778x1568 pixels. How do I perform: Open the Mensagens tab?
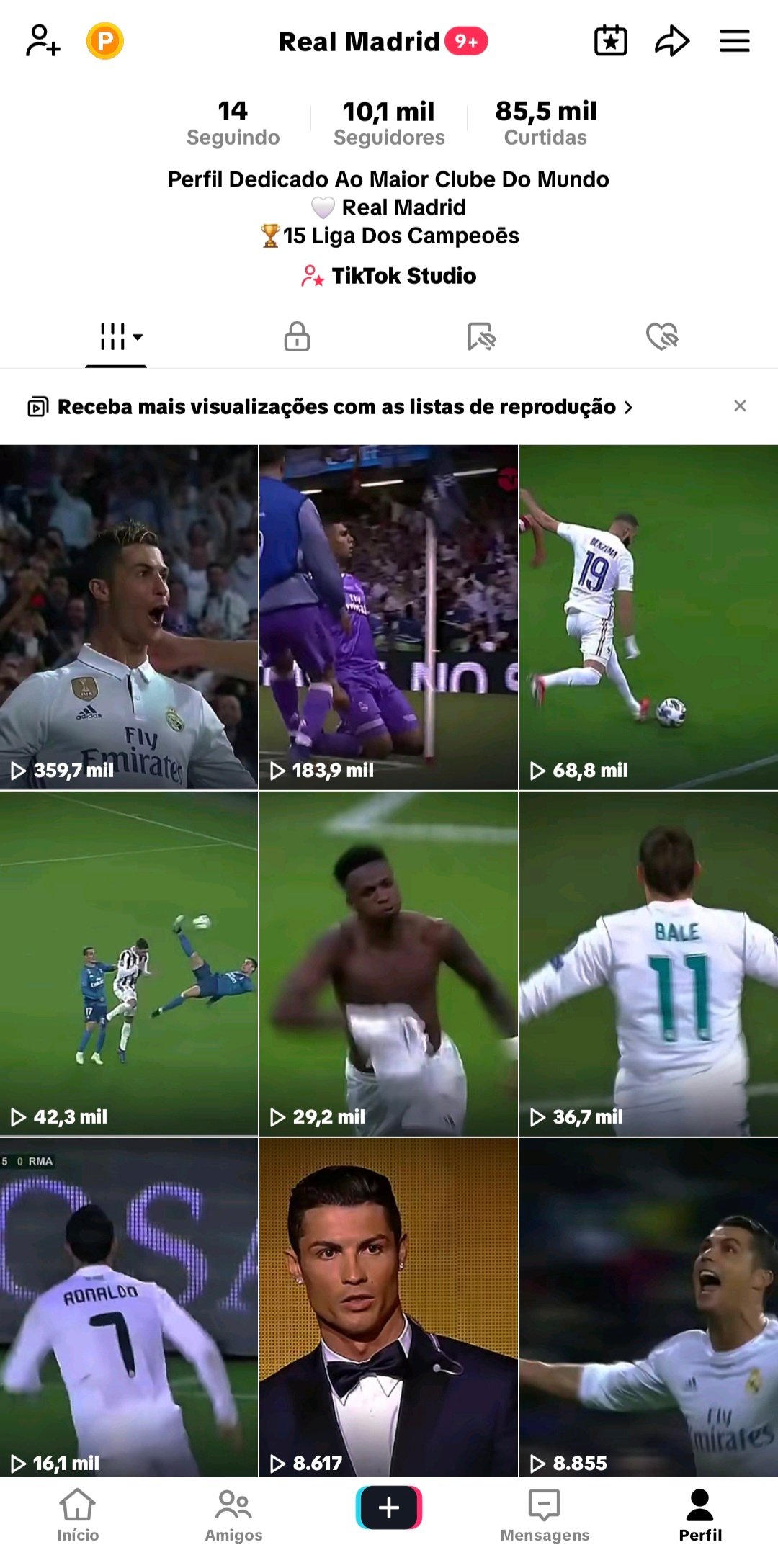pyautogui.click(x=545, y=1515)
